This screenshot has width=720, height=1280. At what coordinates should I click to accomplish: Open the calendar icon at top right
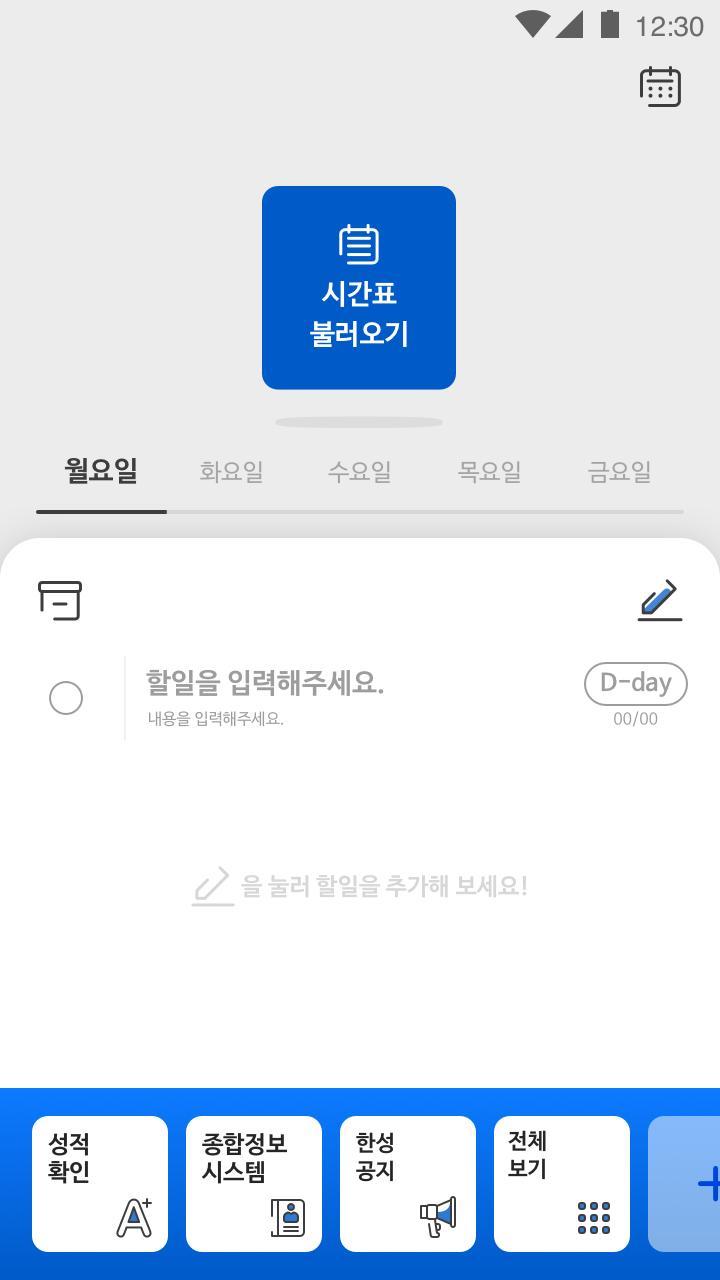click(x=660, y=86)
